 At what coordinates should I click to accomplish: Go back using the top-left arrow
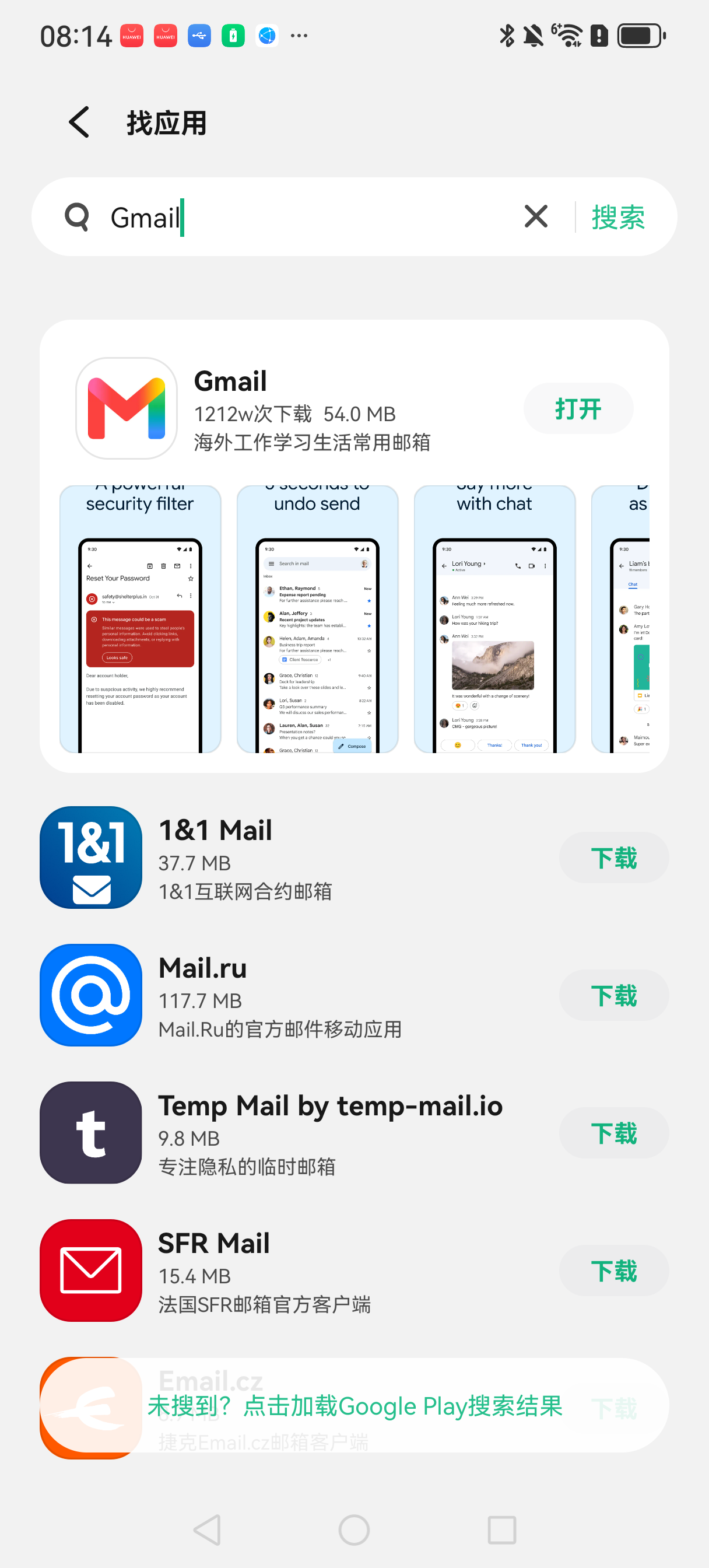coord(79,123)
